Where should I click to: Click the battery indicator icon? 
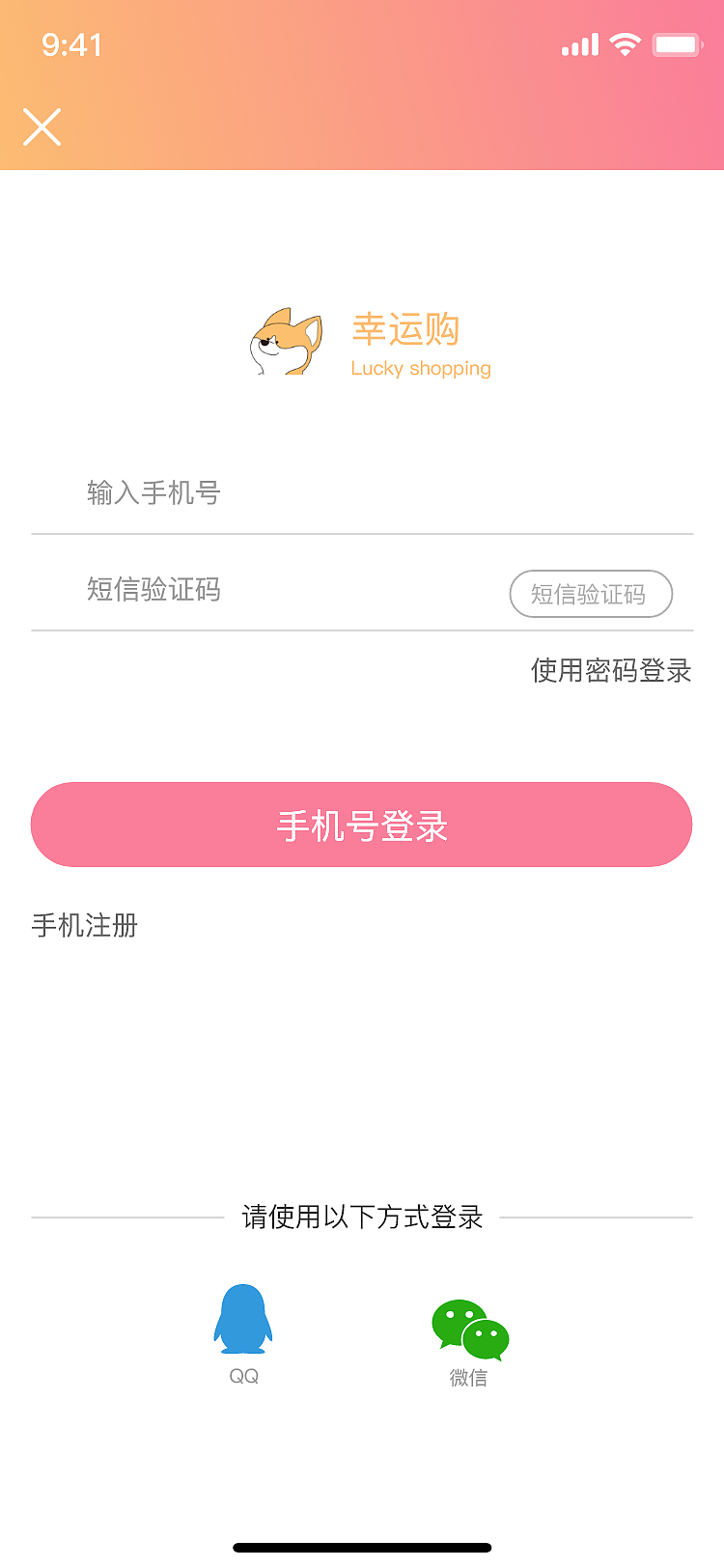point(677,43)
